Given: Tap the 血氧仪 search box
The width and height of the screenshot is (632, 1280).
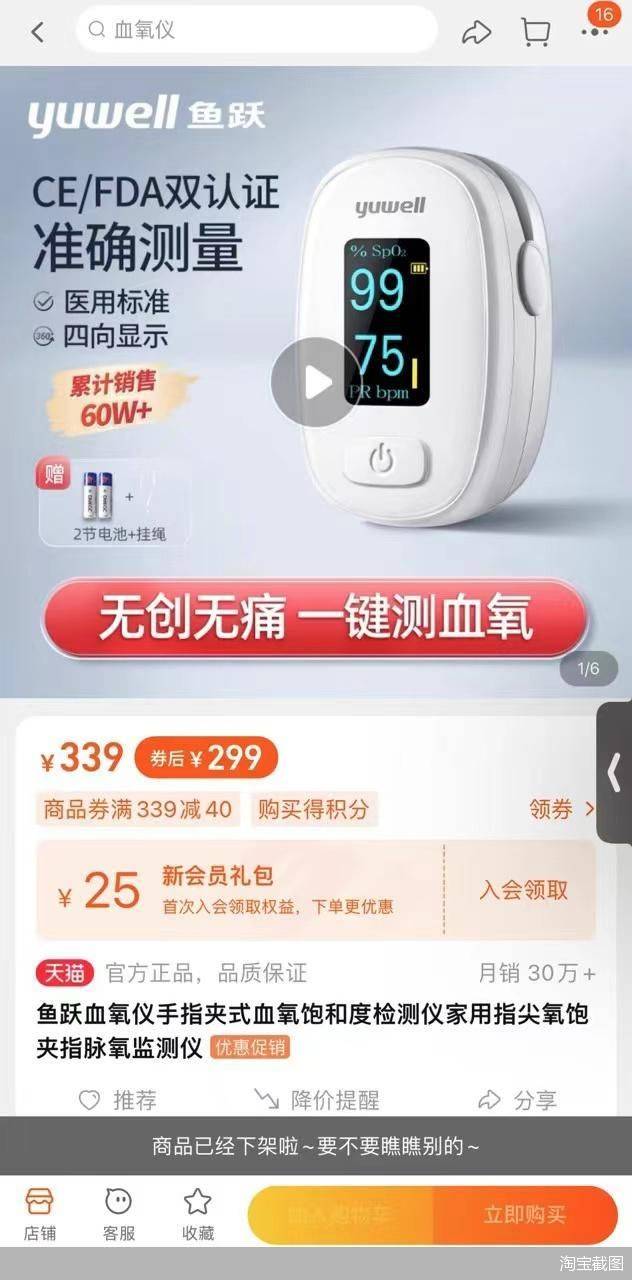Looking at the screenshot, I should click(x=257, y=30).
